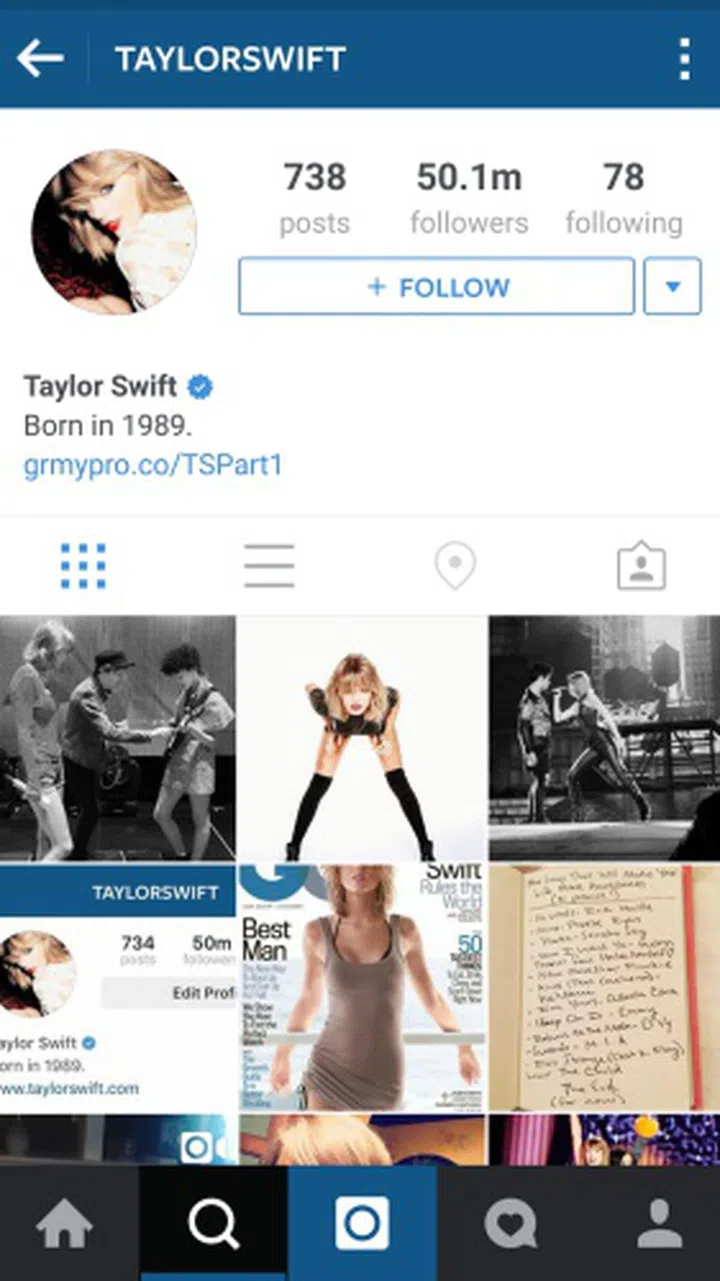Go to the home feed
Screen dimensions: 720x1281
64,1223
